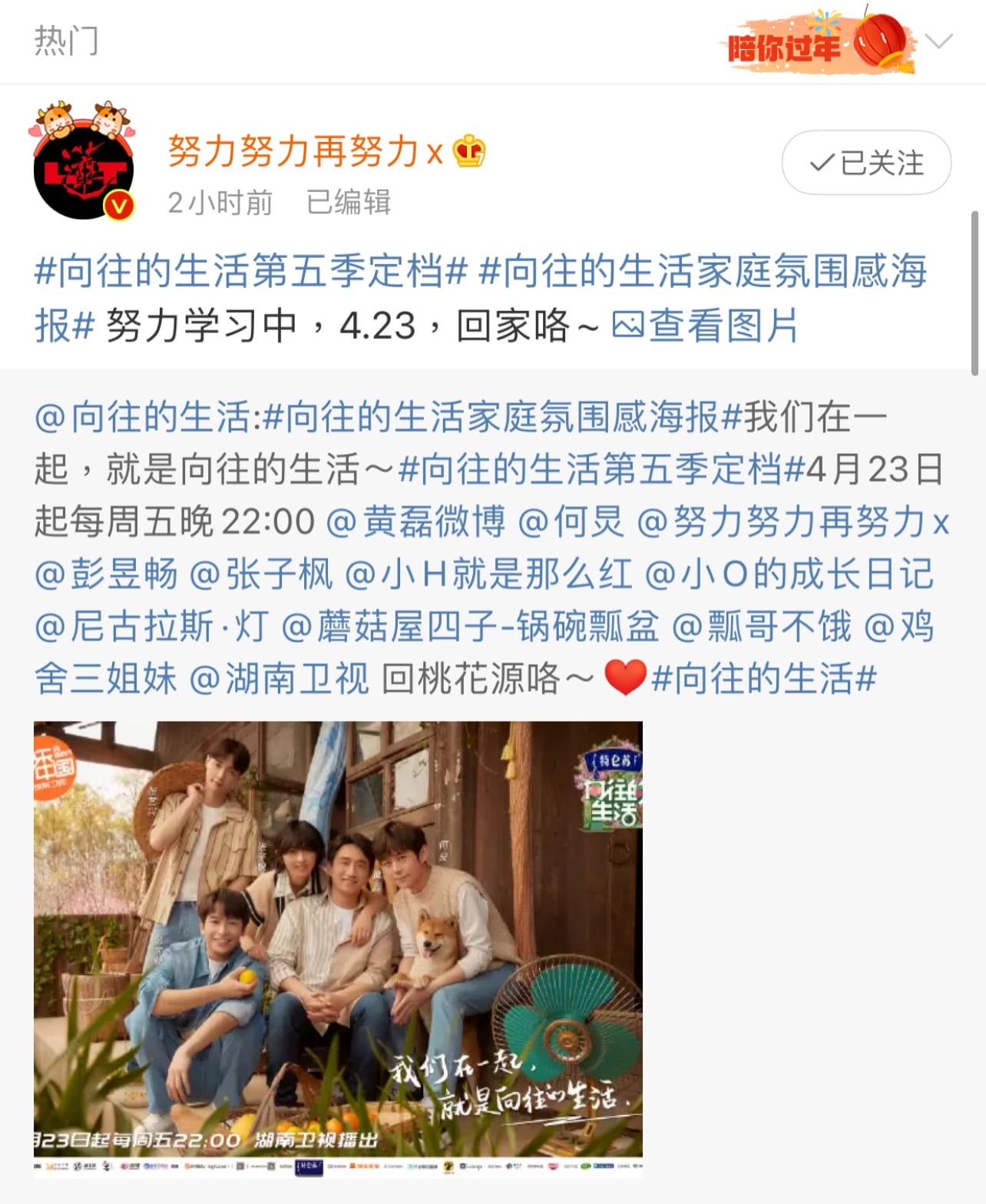Open the 努力努力再努力x username link
The height and width of the screenshot is (1204, 986).
click(305, 150)
